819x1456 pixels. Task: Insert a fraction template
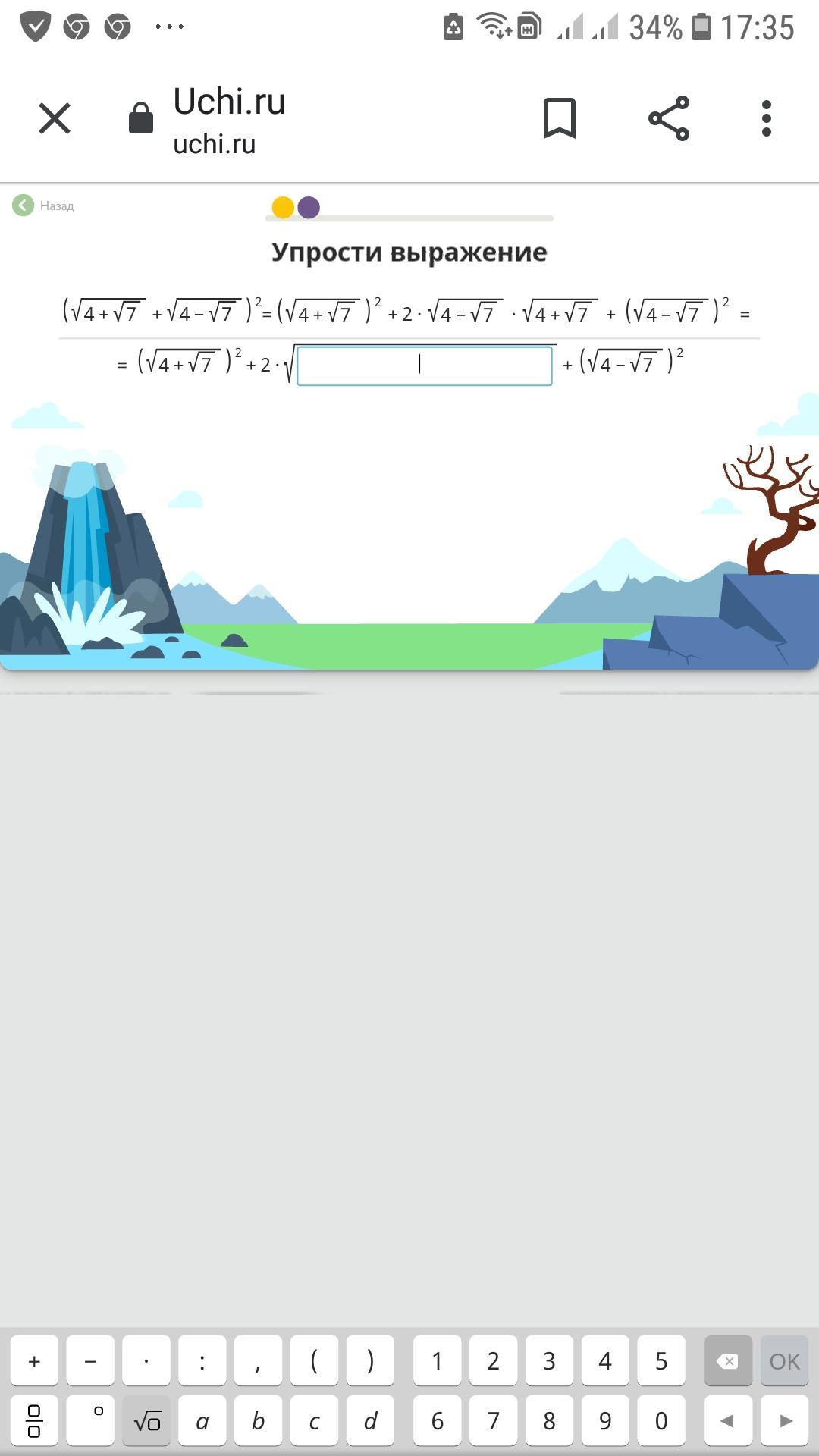pos(34,1420)
